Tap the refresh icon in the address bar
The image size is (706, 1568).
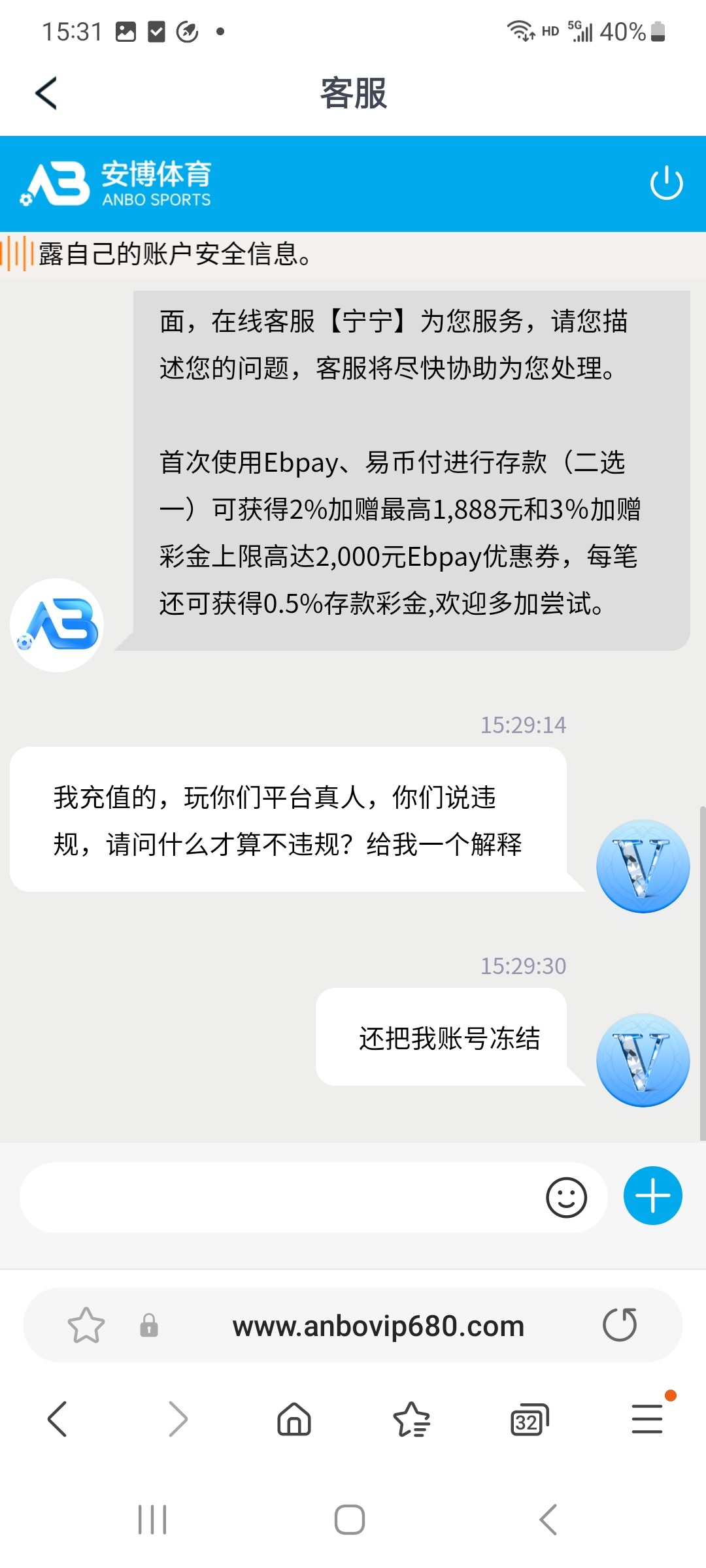(620, 1325)
